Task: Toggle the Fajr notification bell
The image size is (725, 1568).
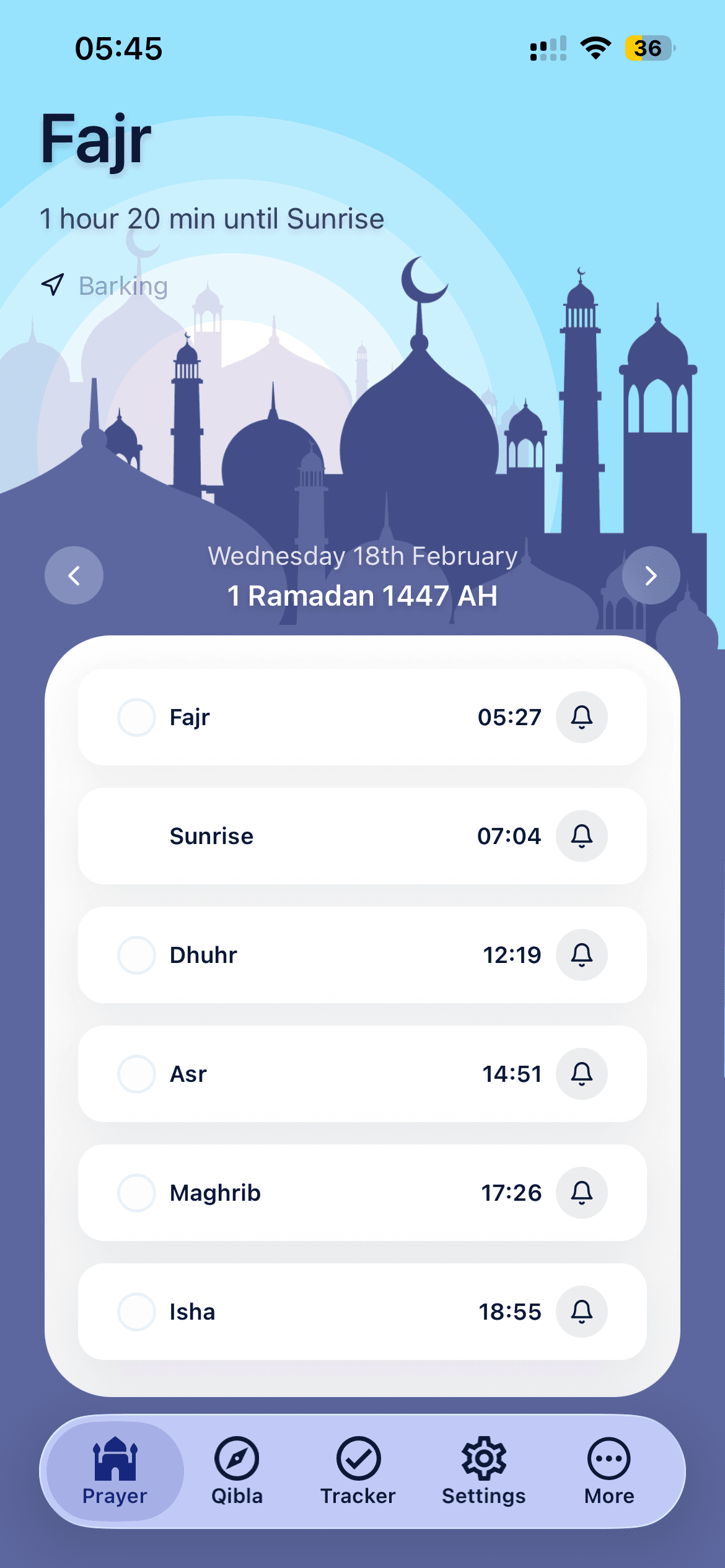Action: coord(581,717)
